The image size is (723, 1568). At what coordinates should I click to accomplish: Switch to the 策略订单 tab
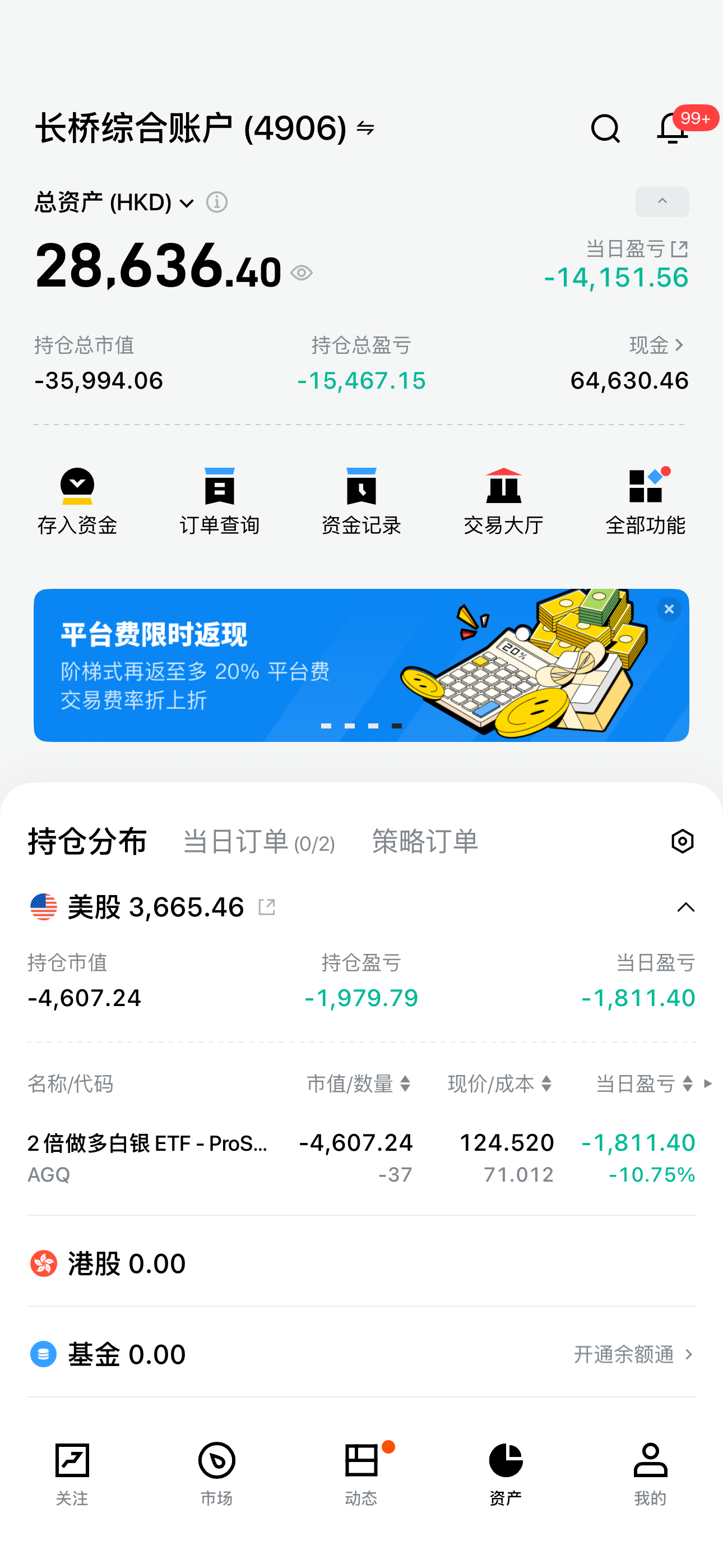point(425,842)
